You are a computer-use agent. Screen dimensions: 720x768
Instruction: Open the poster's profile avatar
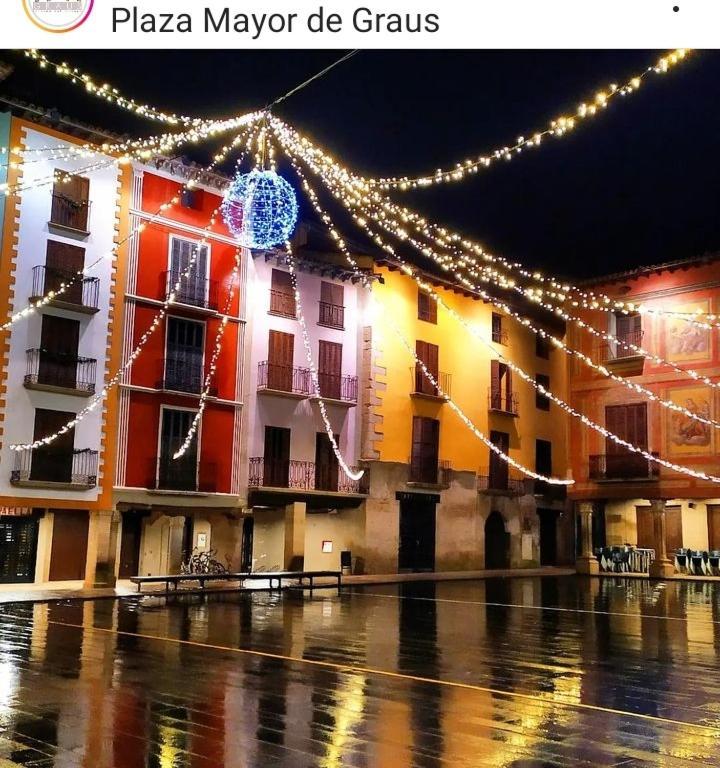tap(58, 10)
